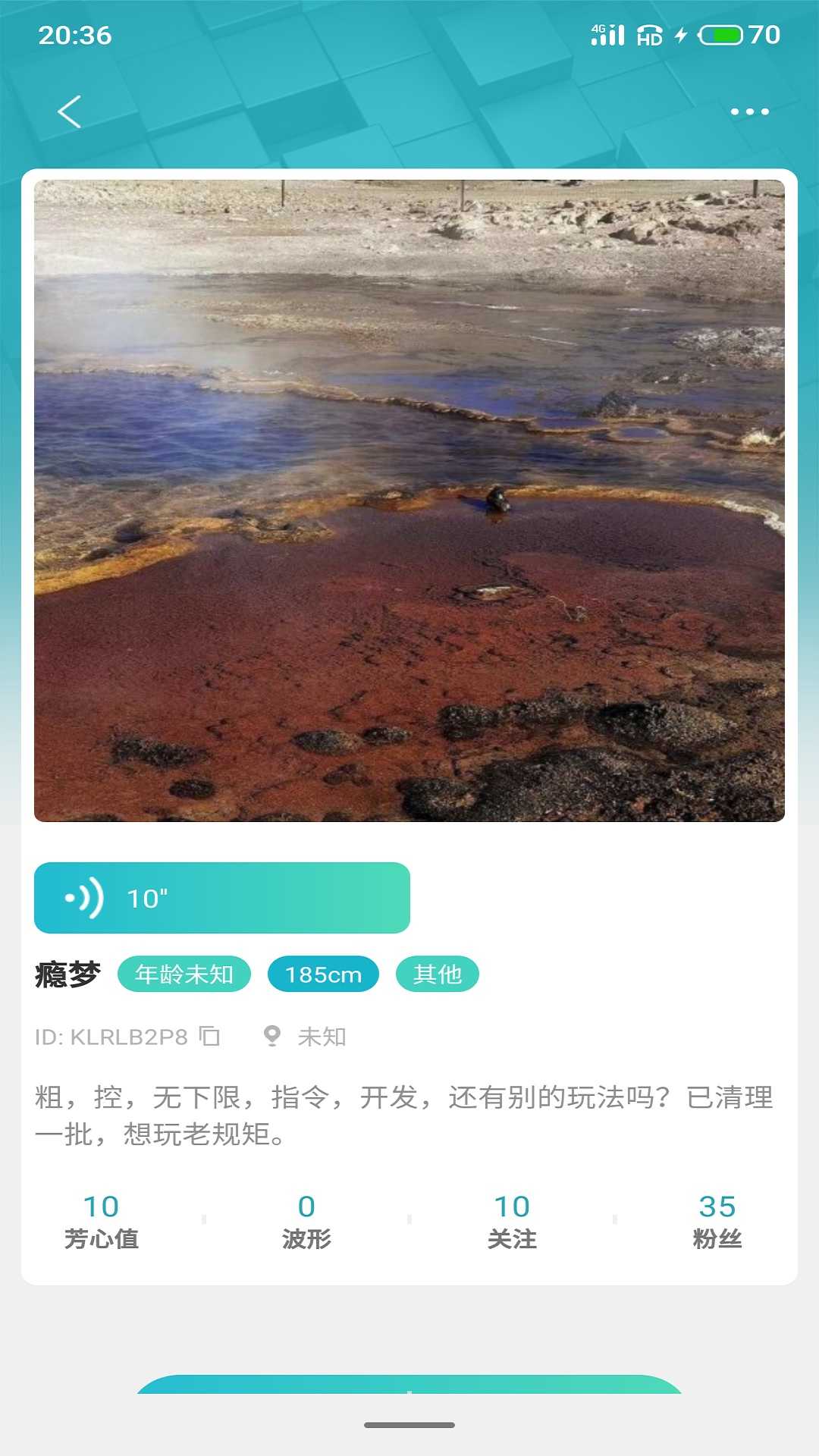819x1456 pixels.
Task: Go back using the arrow icon
Action: click(x=70, y=112)
